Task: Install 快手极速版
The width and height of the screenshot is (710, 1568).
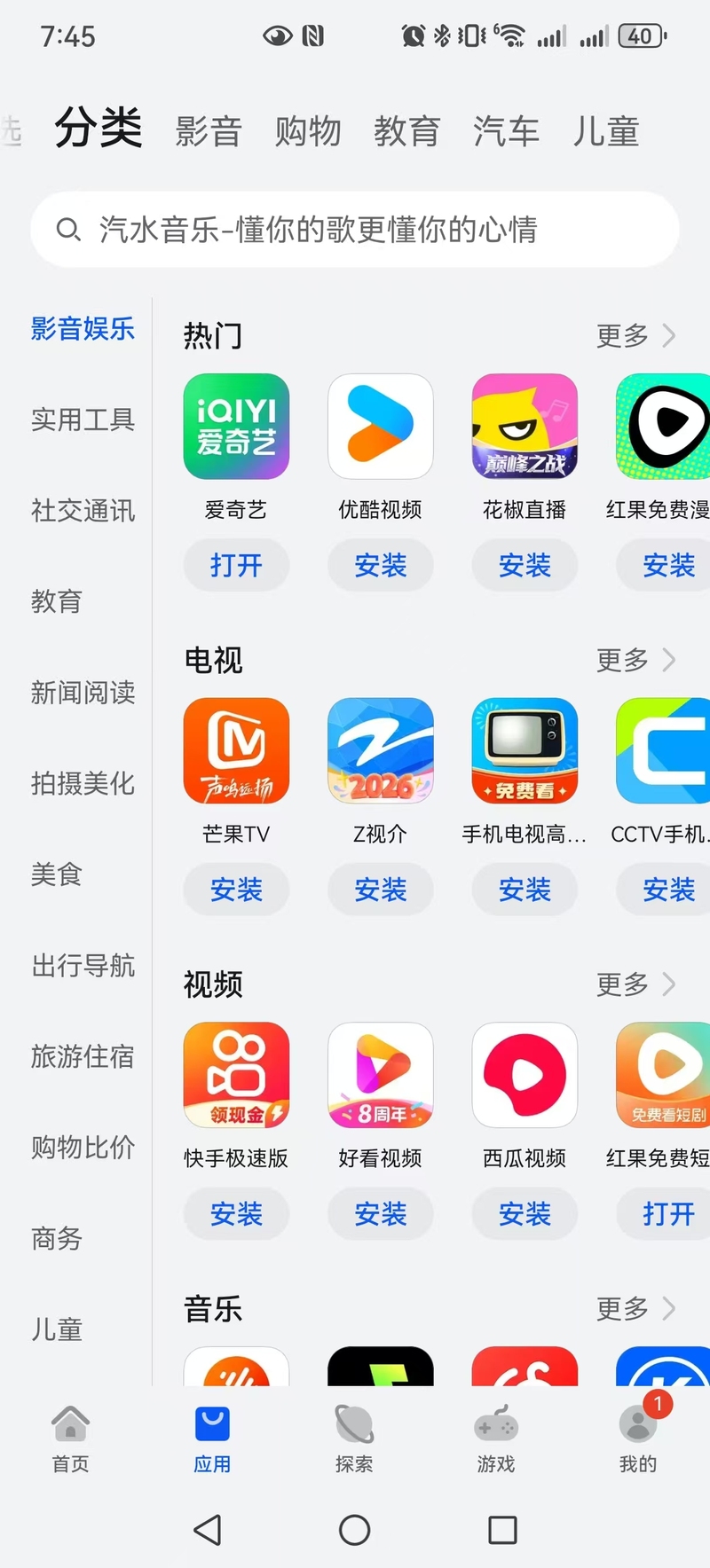Action: pyautogui.click(x=236, y=1213)
